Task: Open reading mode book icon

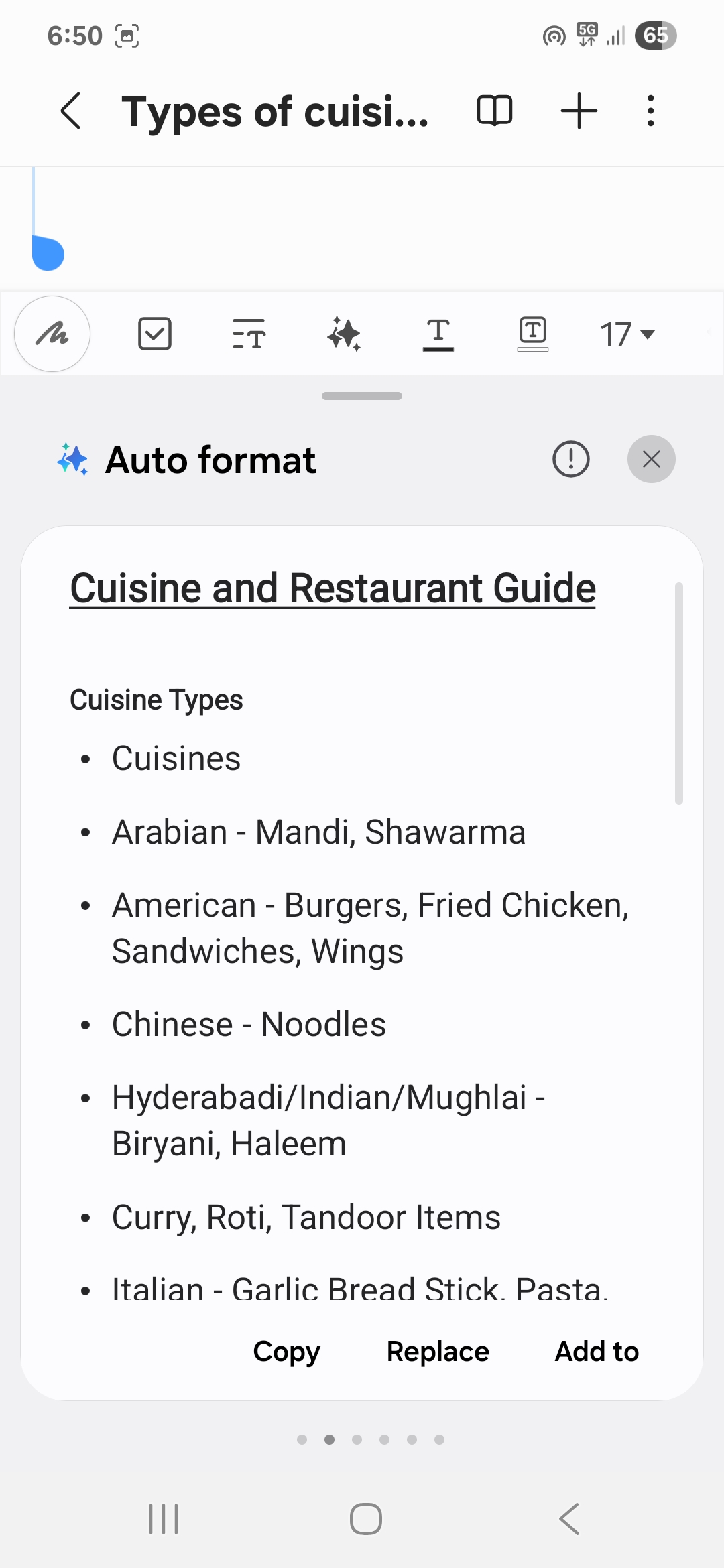Action: click(495, 111)
